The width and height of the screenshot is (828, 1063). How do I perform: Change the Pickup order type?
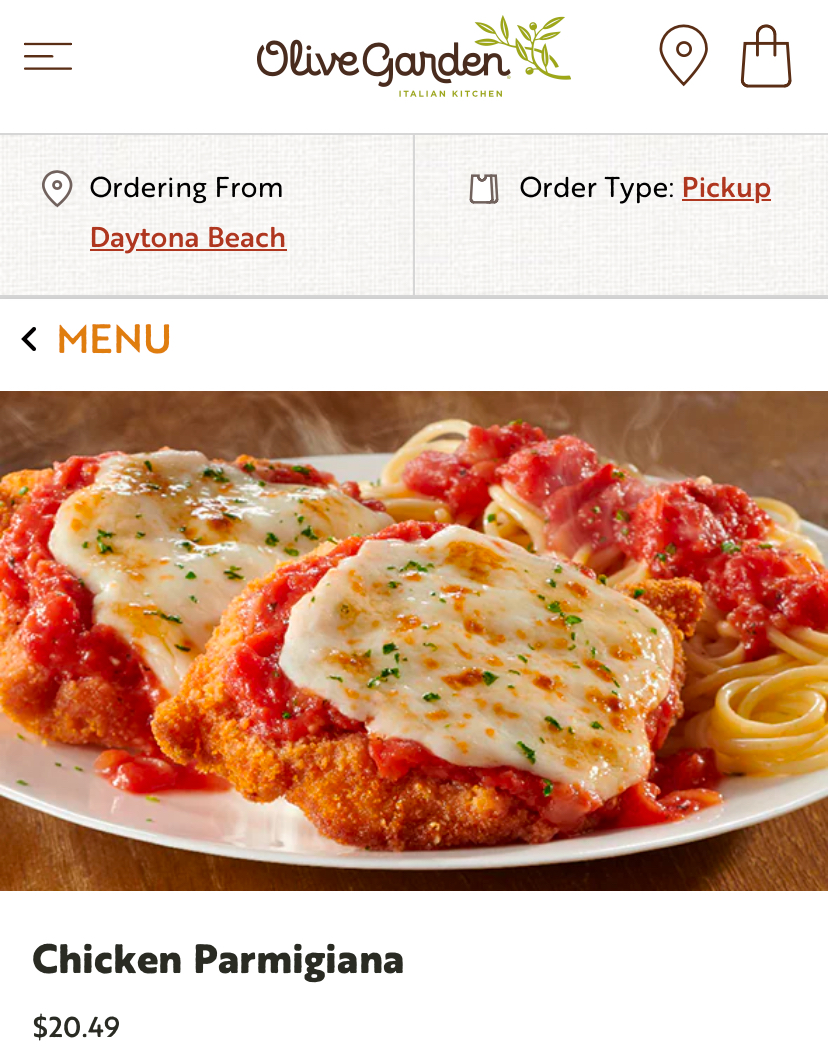(x=726, y=188)
